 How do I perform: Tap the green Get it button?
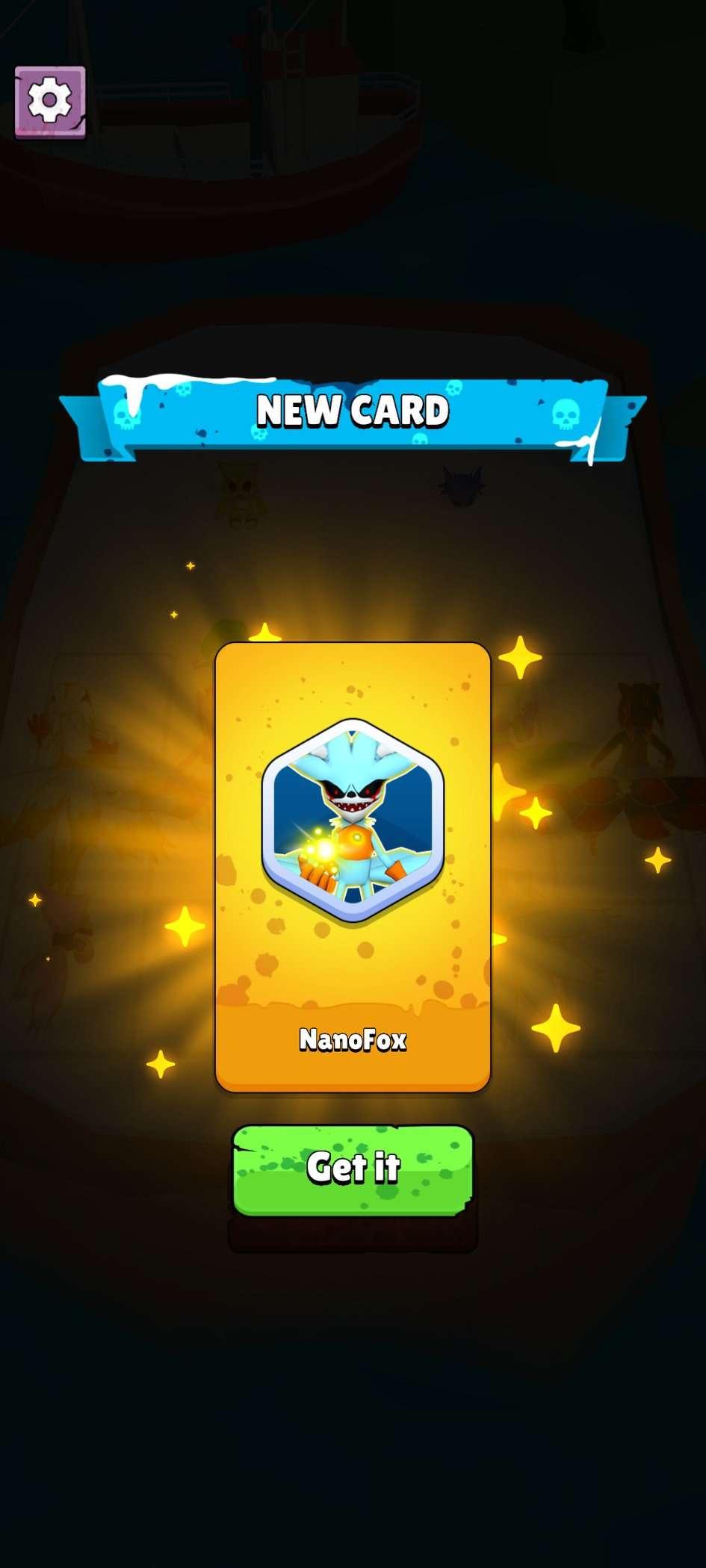pos(353,1169)
